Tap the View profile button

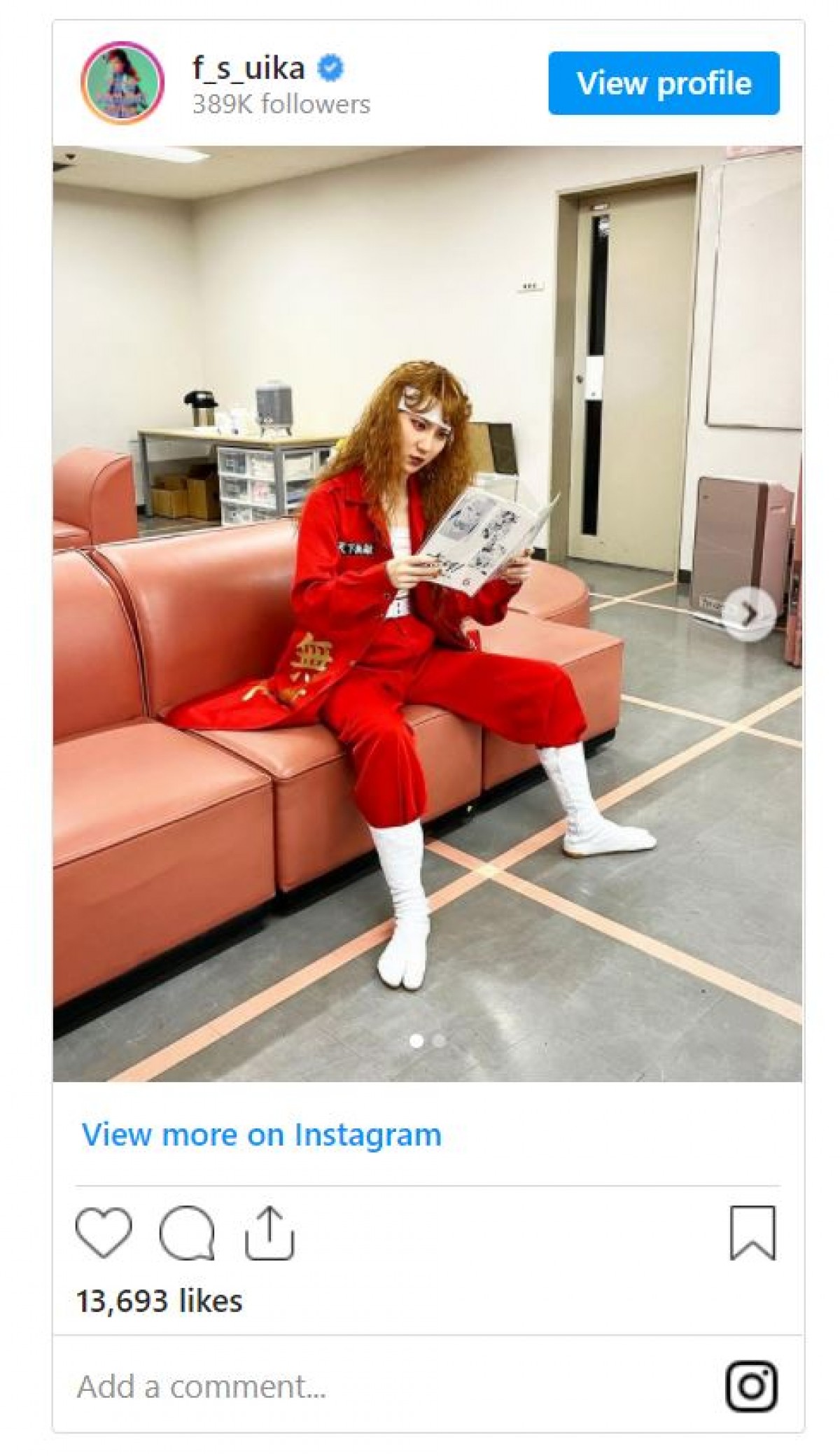(663, 83)
